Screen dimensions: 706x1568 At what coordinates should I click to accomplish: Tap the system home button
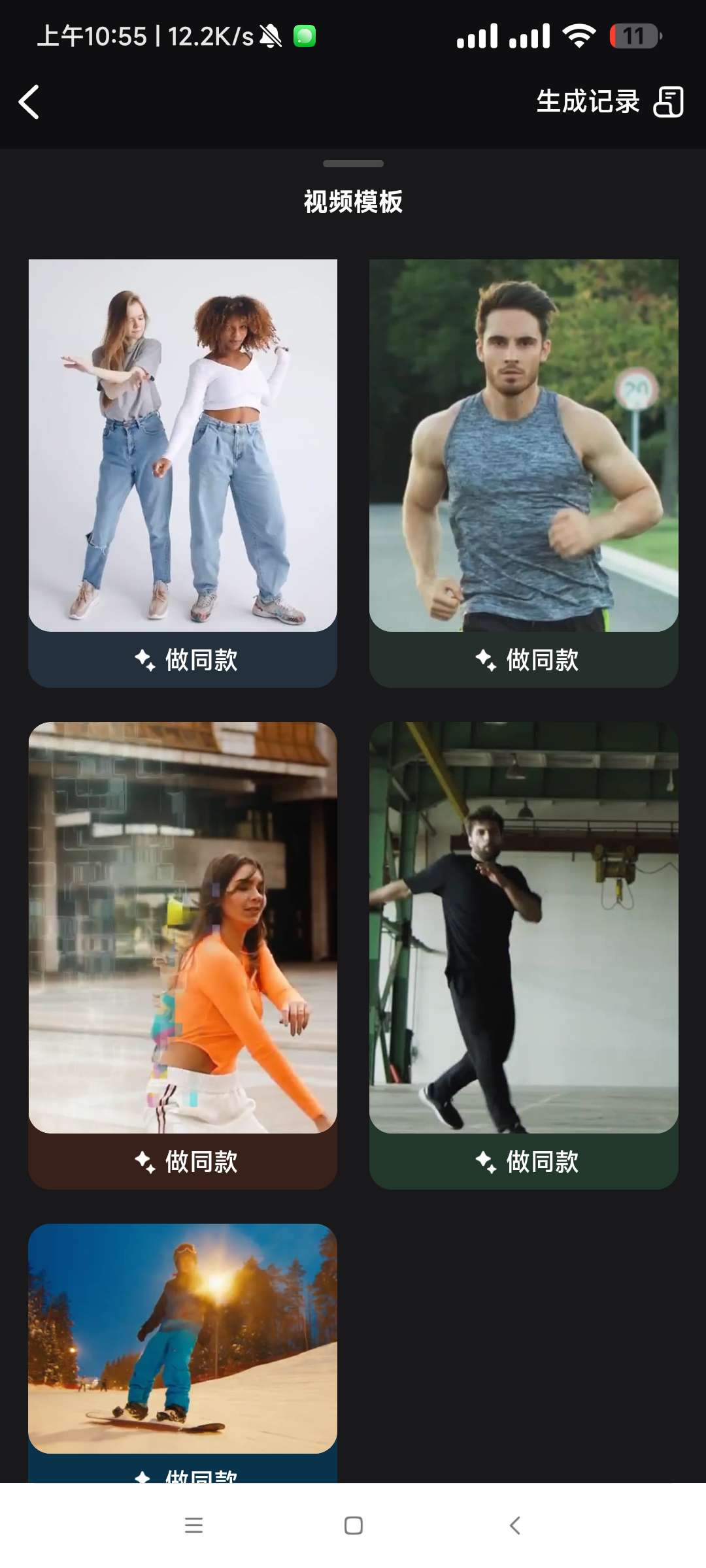(353, 1526)
